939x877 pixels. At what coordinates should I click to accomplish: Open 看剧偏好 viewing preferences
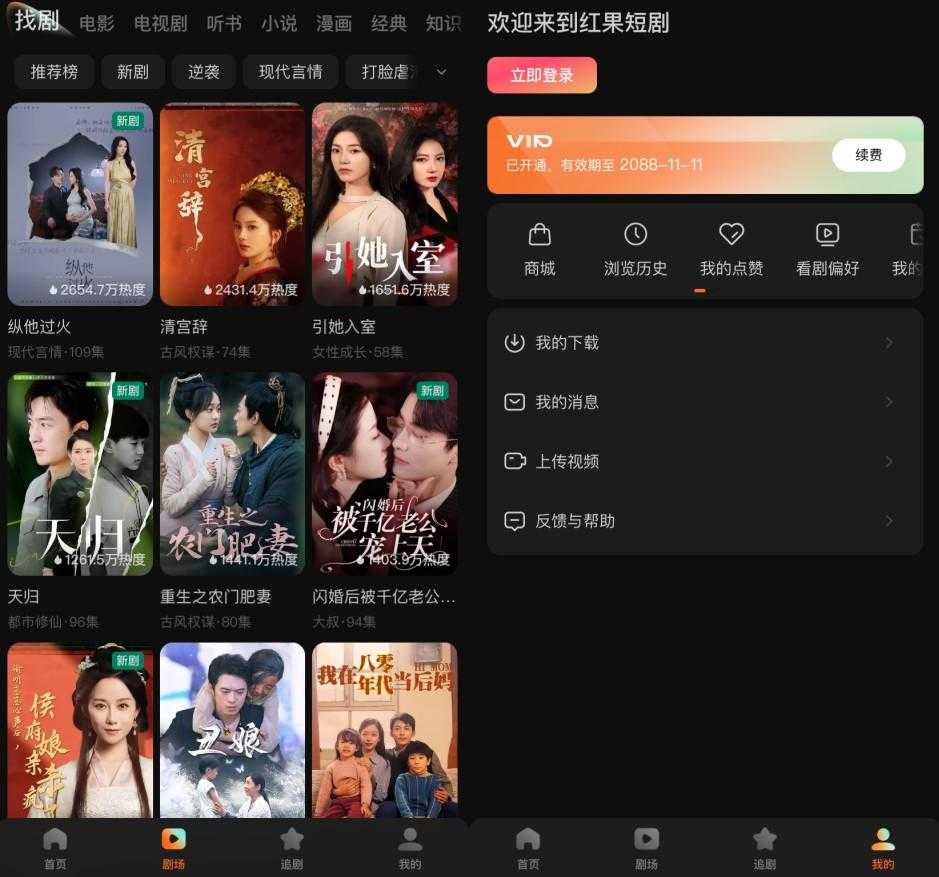tap(827, 249)
